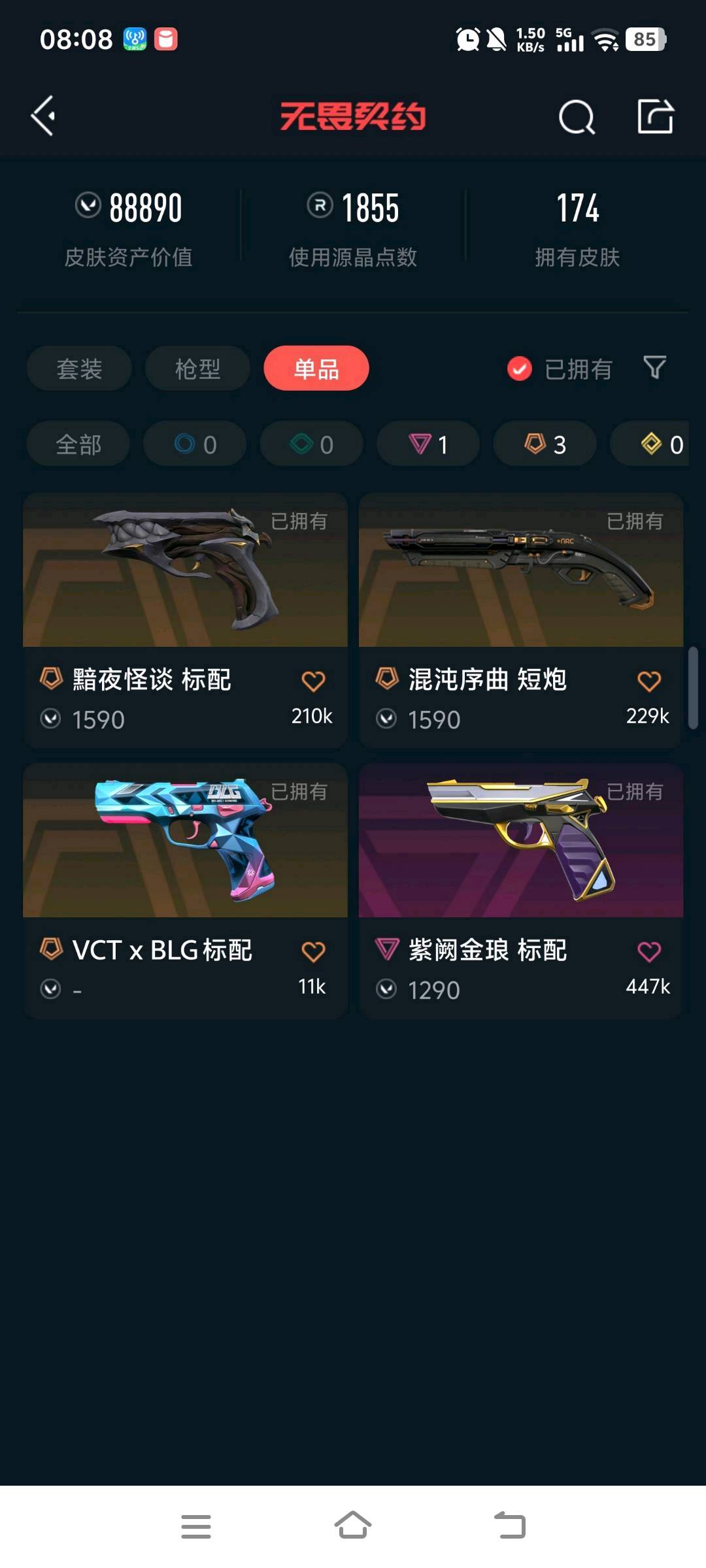Open the 混沌序曲 短炮 skin card
The width and height of the screenshot is (706, 1568).
click(x=521, y=588)
